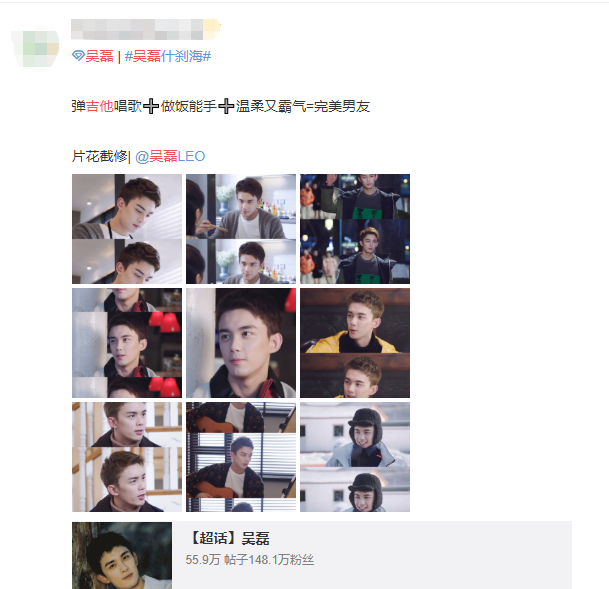This screenshot has width=609, height=589.
Task: View the photo with the yellow jacket
Action: (x=355, y=343)
